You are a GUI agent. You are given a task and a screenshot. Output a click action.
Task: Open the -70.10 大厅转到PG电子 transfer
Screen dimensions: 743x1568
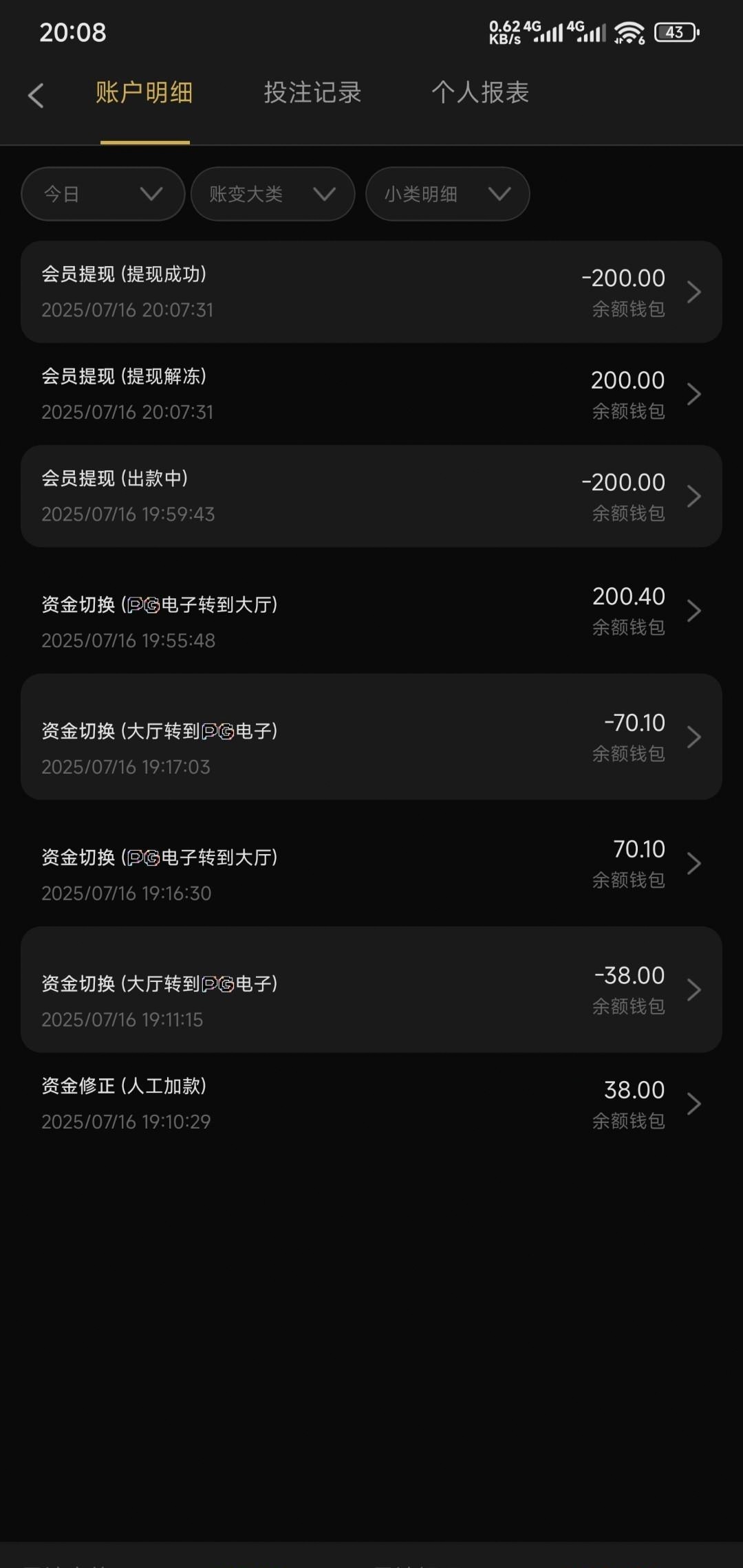(371, 737)
